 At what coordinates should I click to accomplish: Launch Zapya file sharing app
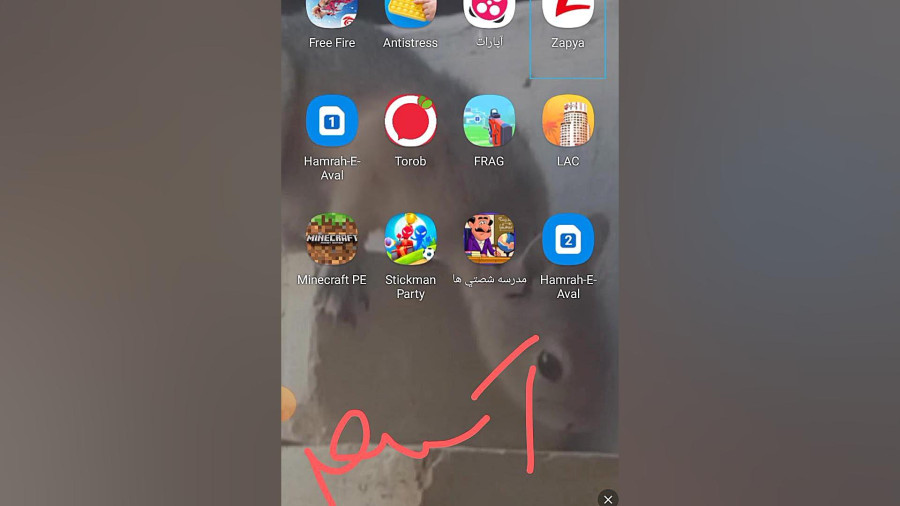[568, 13]
